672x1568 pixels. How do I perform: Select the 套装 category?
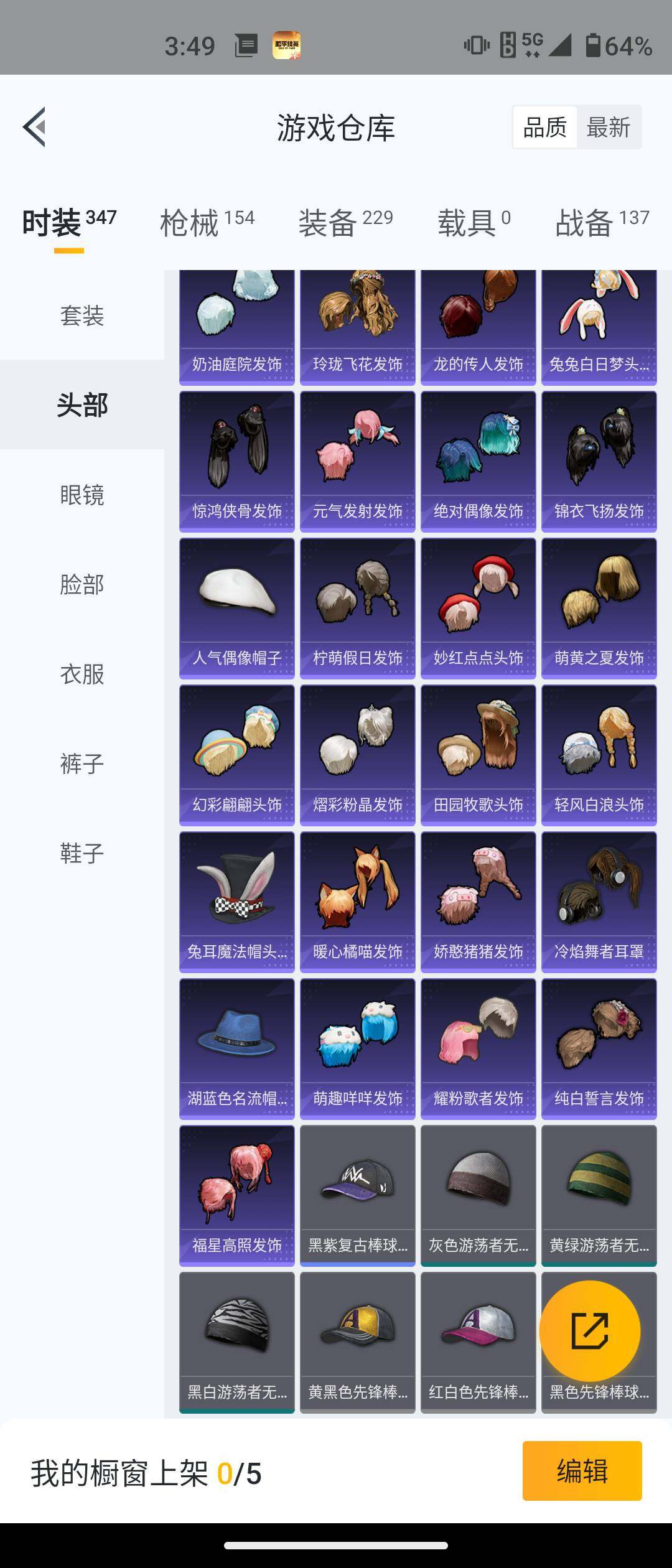[82, 315]
